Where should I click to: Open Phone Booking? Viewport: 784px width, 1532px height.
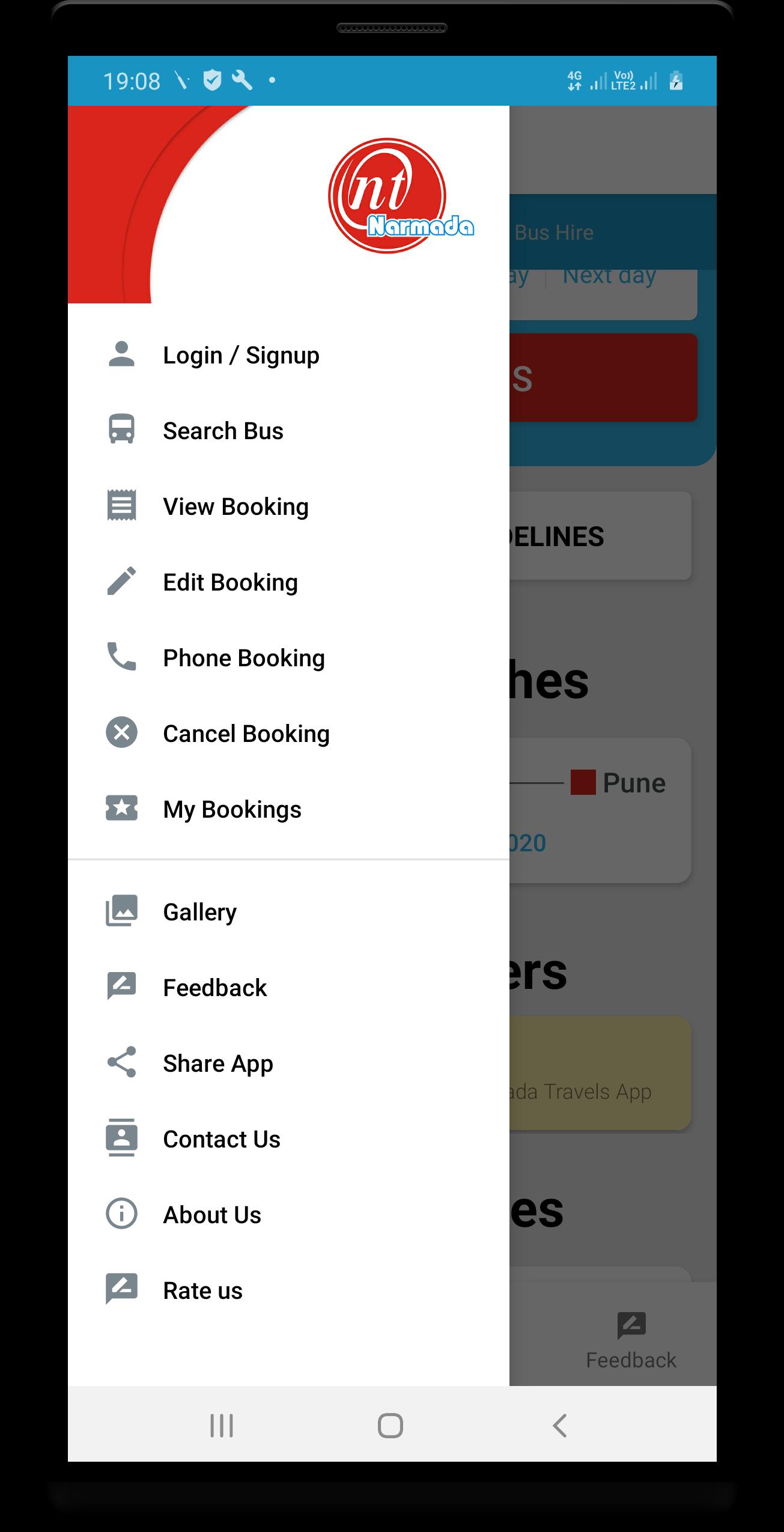tap(288, 658)
